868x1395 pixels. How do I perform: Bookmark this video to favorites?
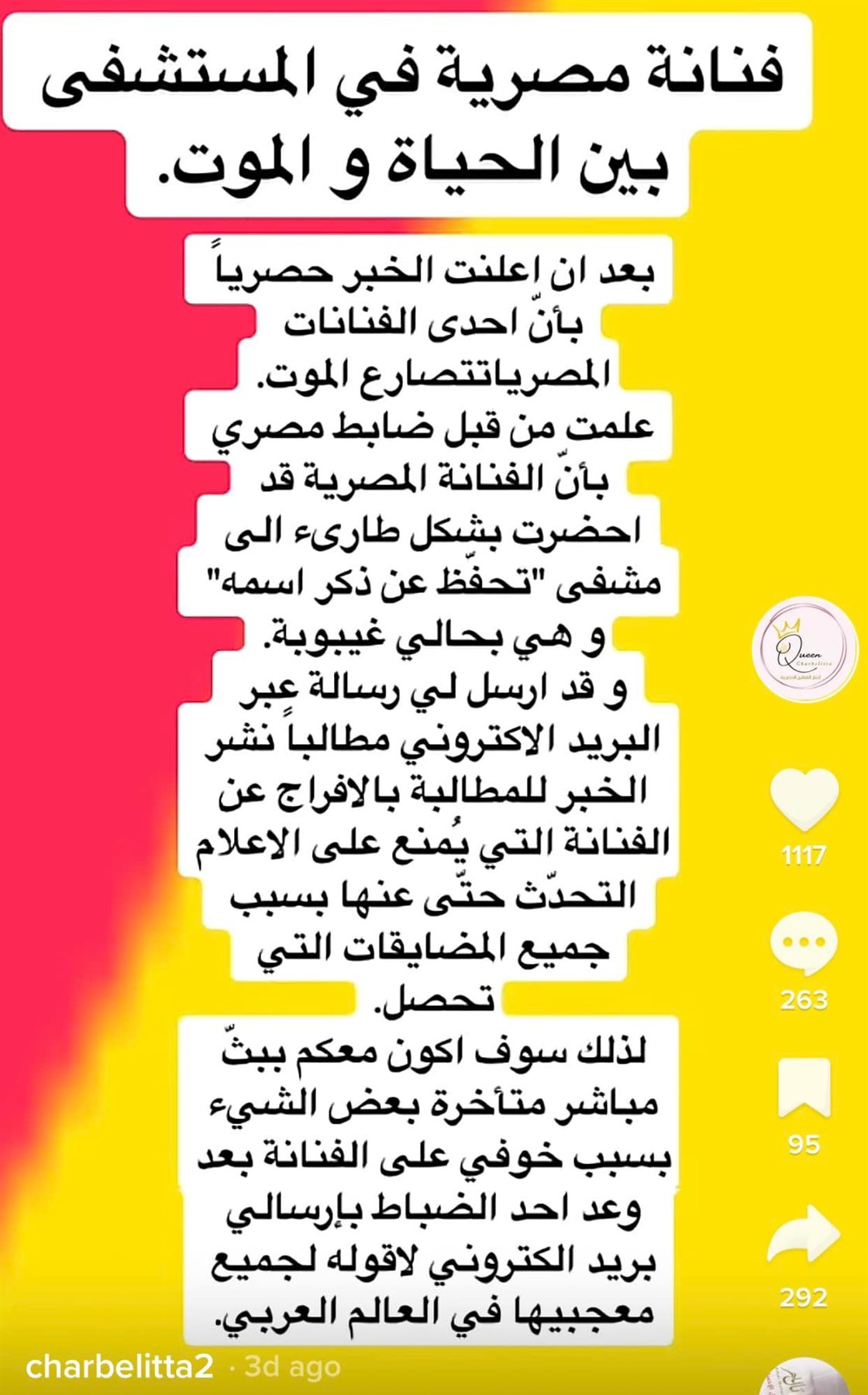804,1087
